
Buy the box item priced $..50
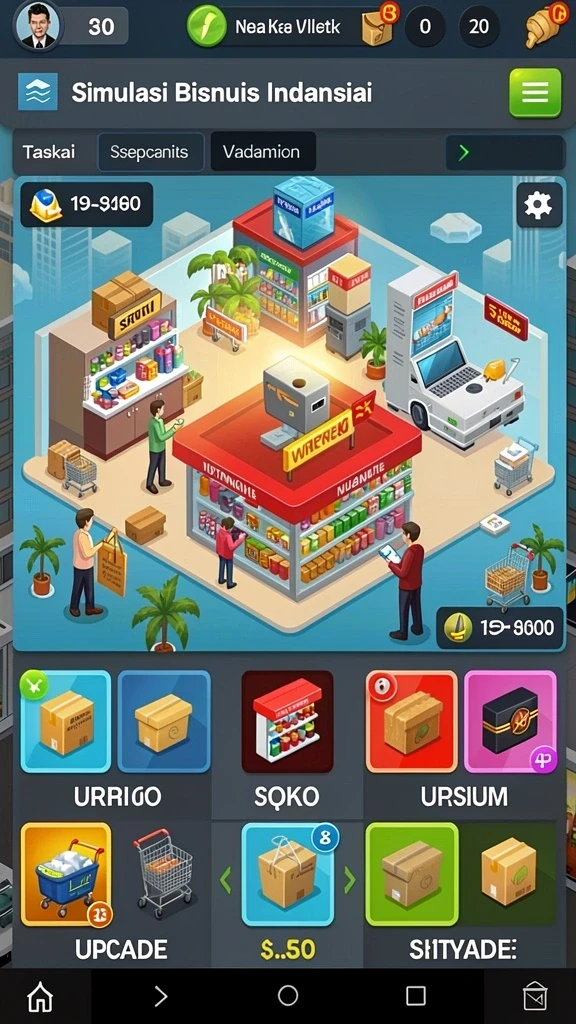tap(287, 874)
